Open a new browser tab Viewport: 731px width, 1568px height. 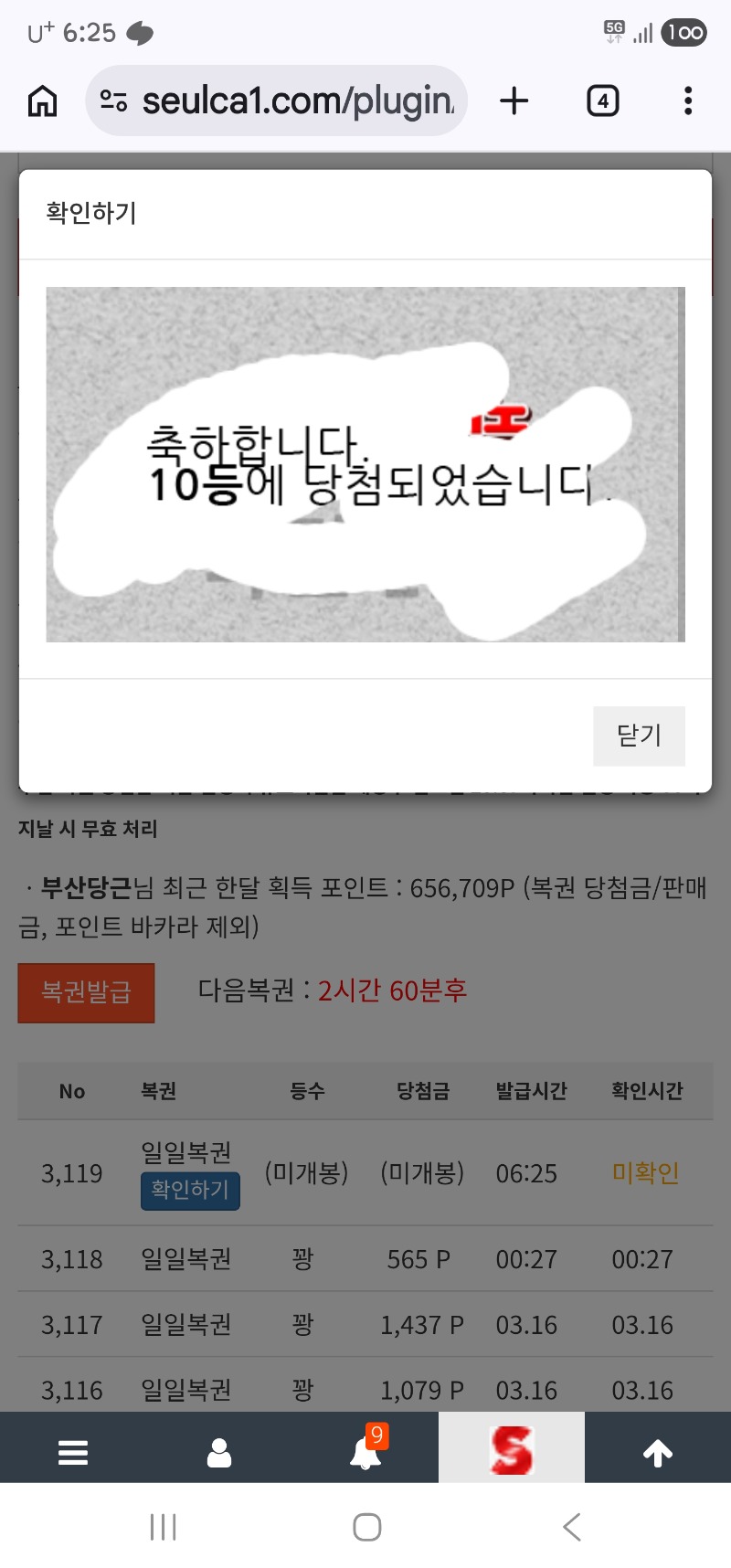pos(514,101)
